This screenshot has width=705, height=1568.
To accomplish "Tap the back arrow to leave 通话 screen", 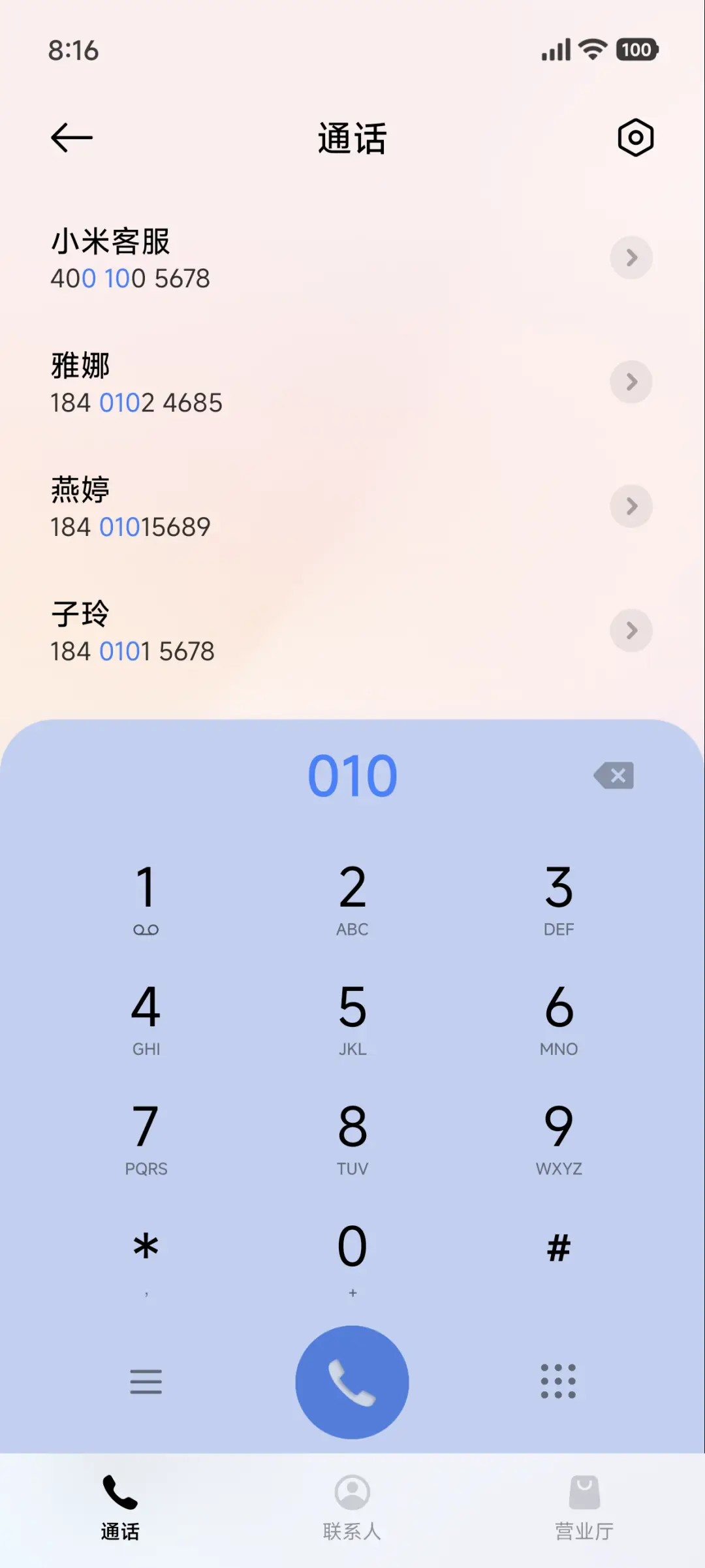I will coord(70,137).
